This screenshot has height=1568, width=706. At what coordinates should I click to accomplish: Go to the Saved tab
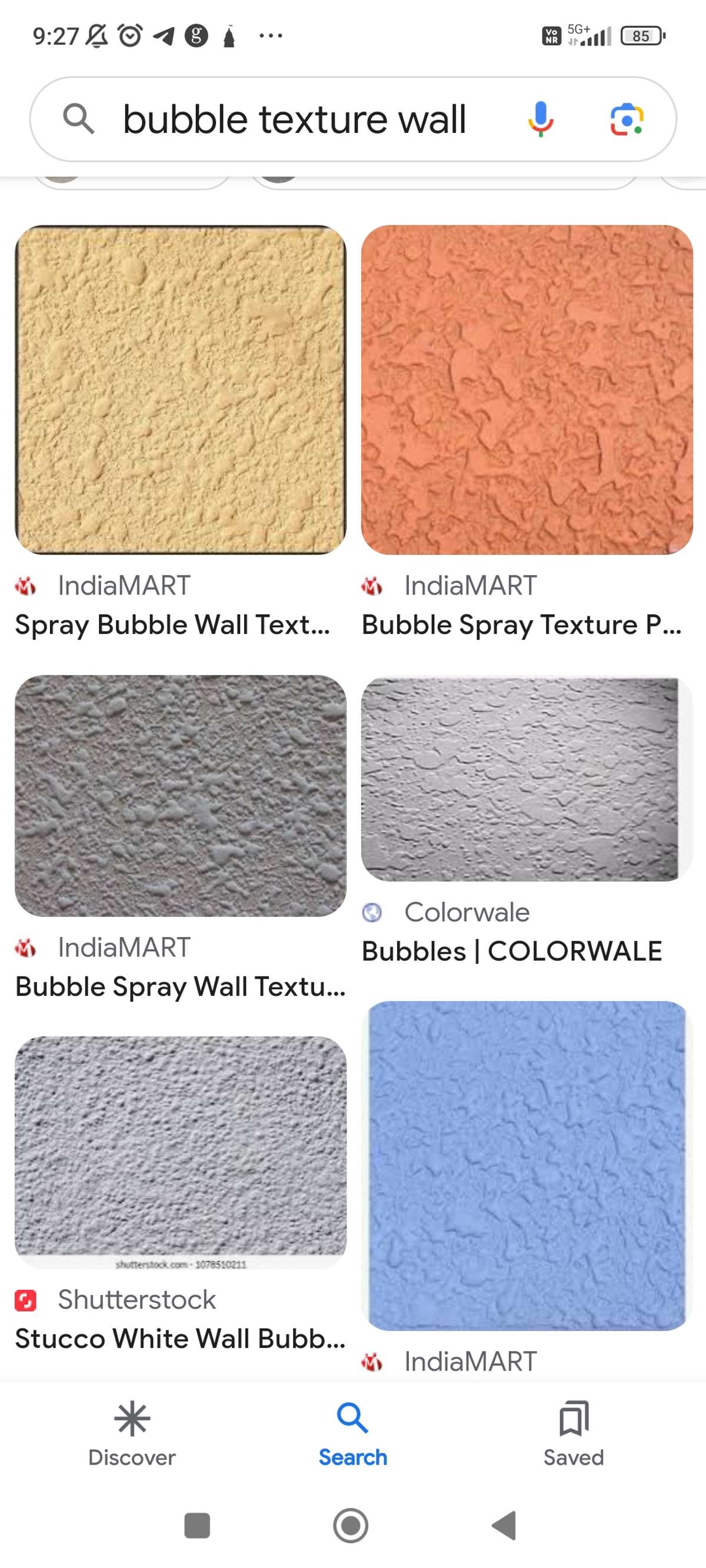tap(573, 1433)
